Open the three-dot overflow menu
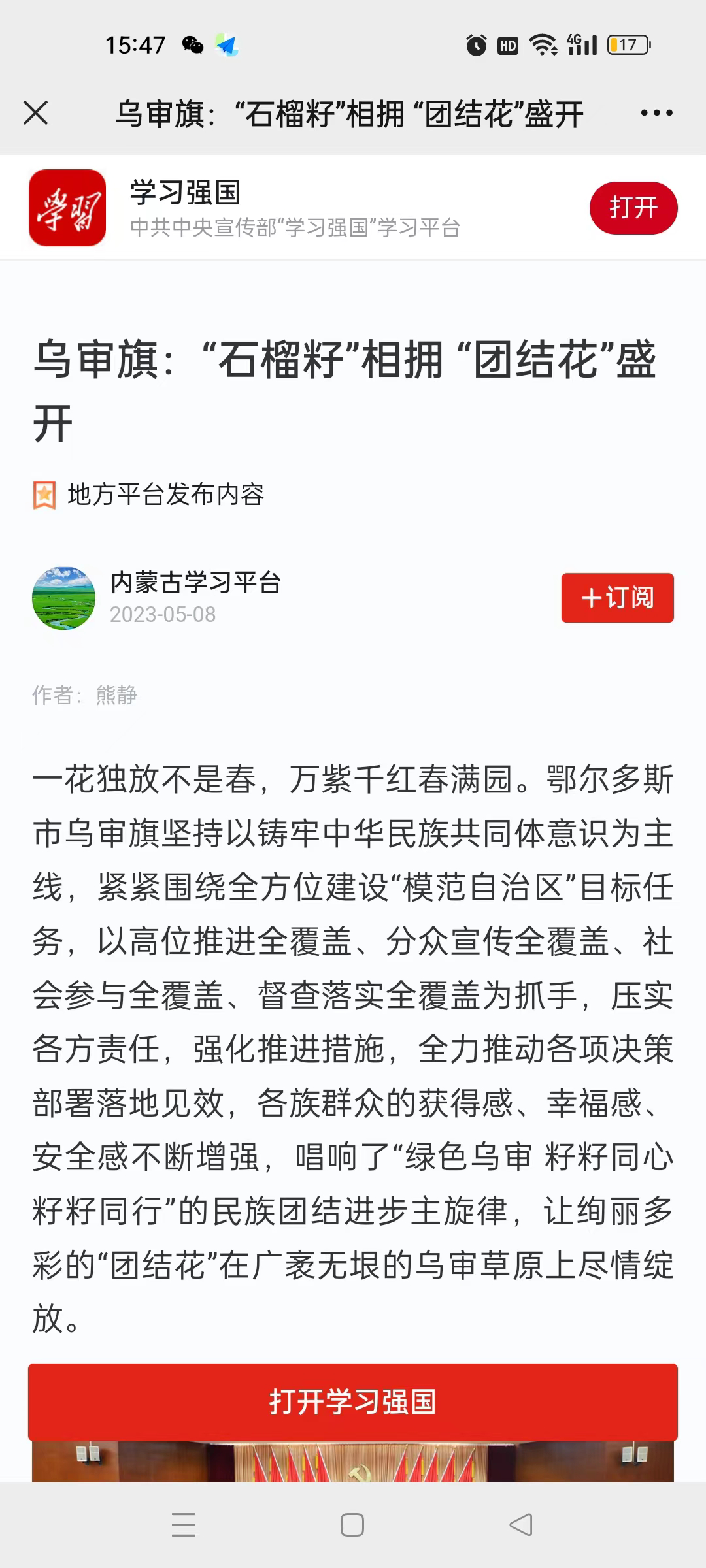This screenshot has height=1568, width=706. 656,113
